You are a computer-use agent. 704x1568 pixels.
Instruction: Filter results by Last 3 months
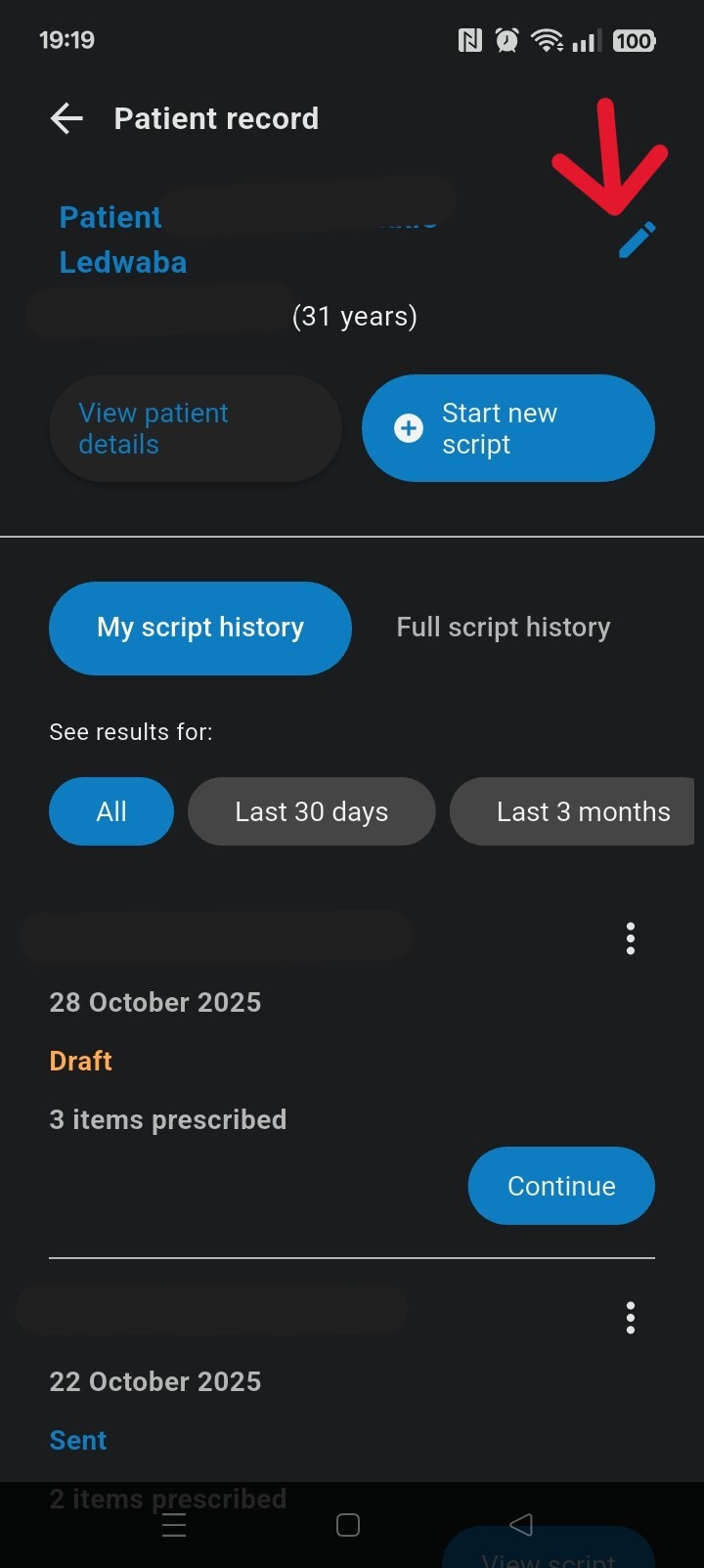tap(577, 811)
